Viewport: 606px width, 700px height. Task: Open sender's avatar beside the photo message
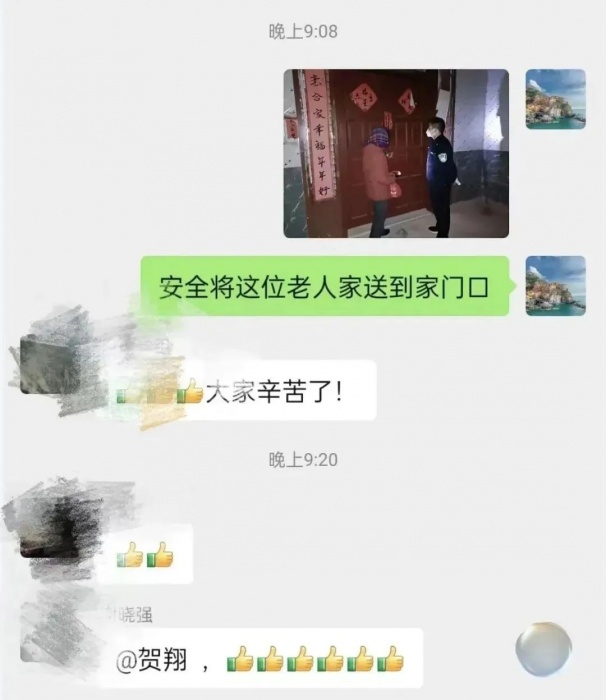(x=555, y=98)
